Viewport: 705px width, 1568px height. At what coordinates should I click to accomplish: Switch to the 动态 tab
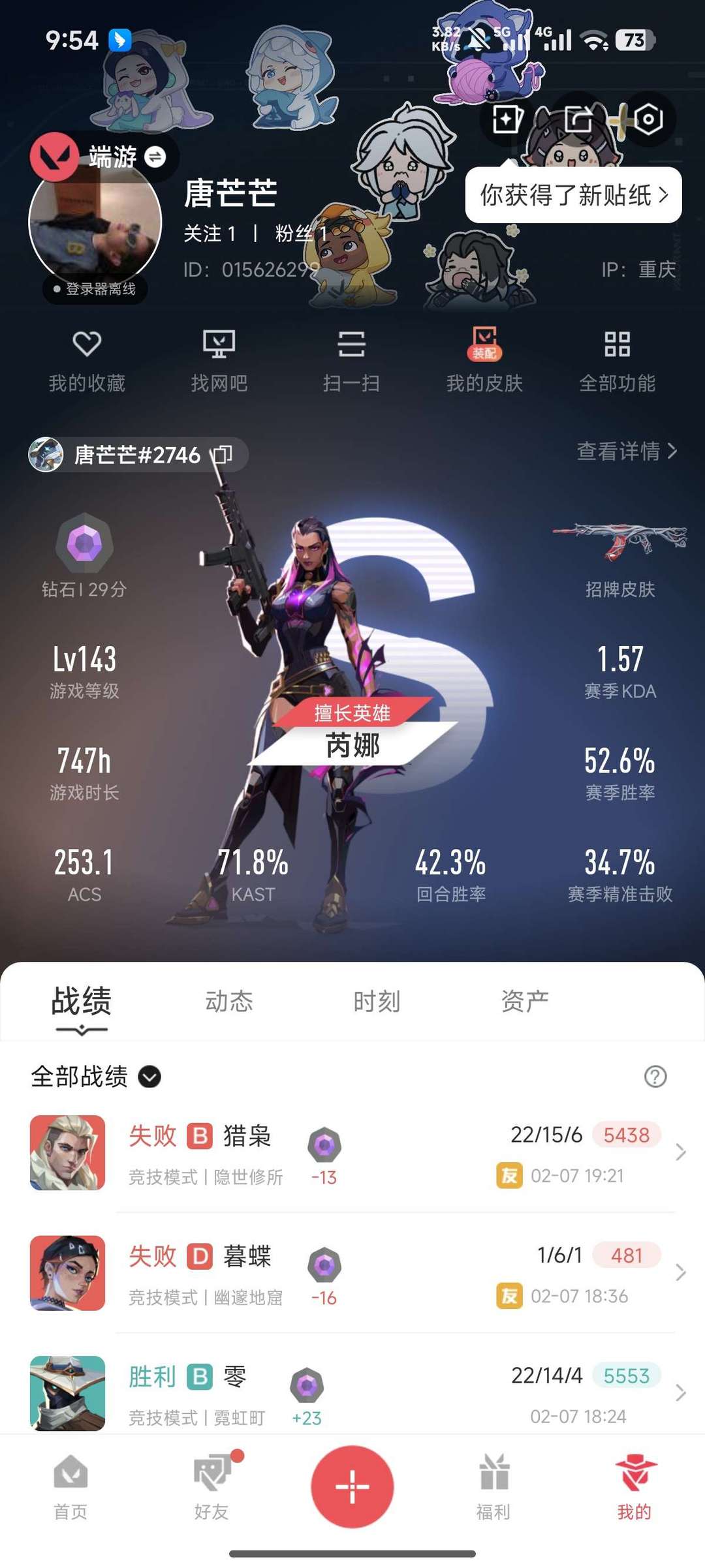229,1002
